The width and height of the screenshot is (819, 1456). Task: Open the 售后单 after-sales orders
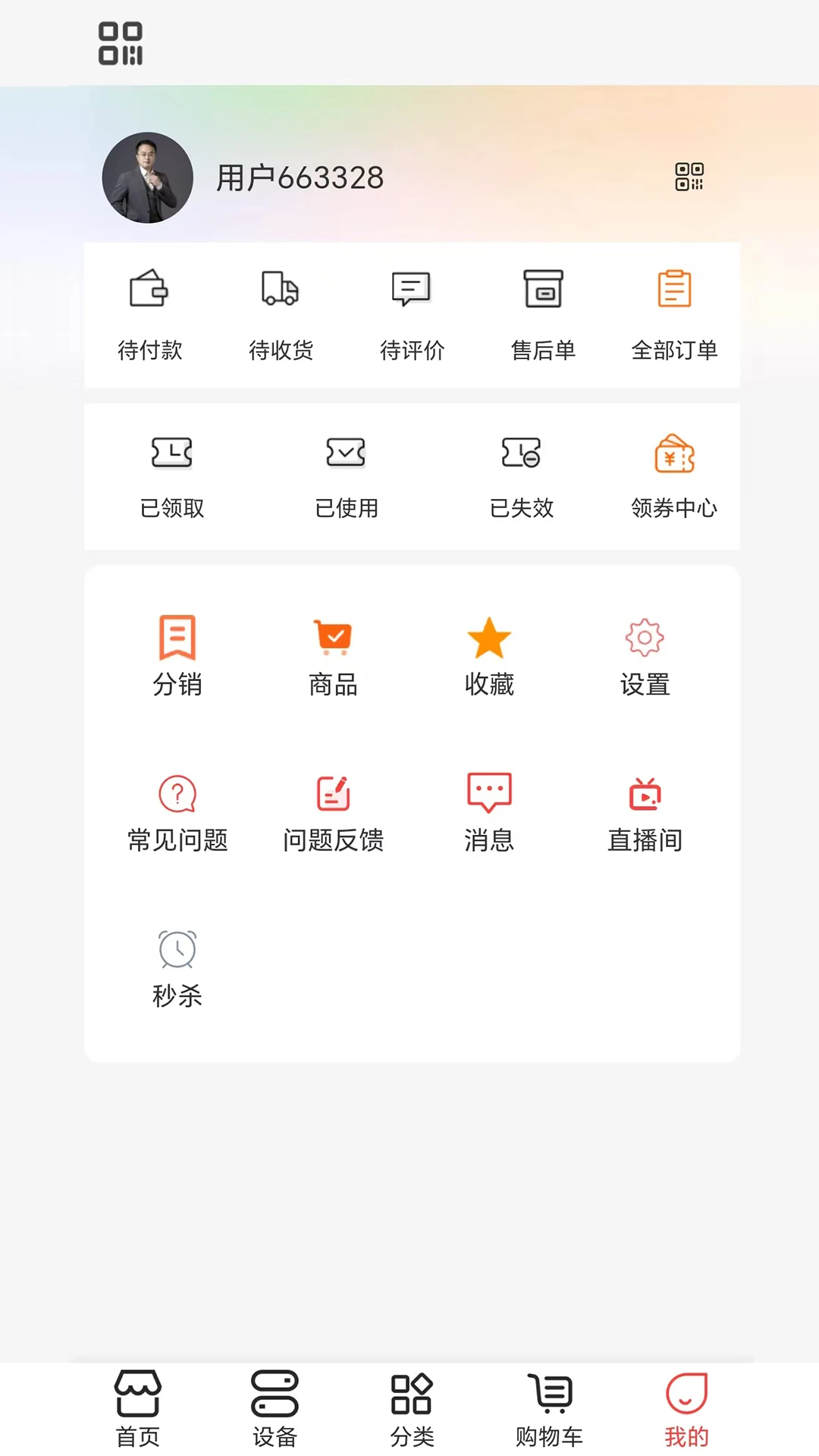(543, 313)
